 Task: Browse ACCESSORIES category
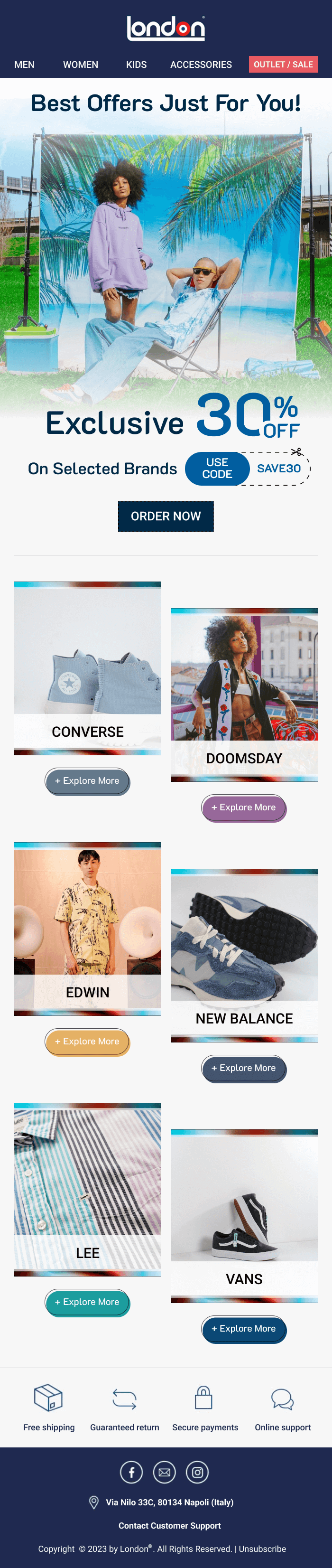[x=201, y=65]
